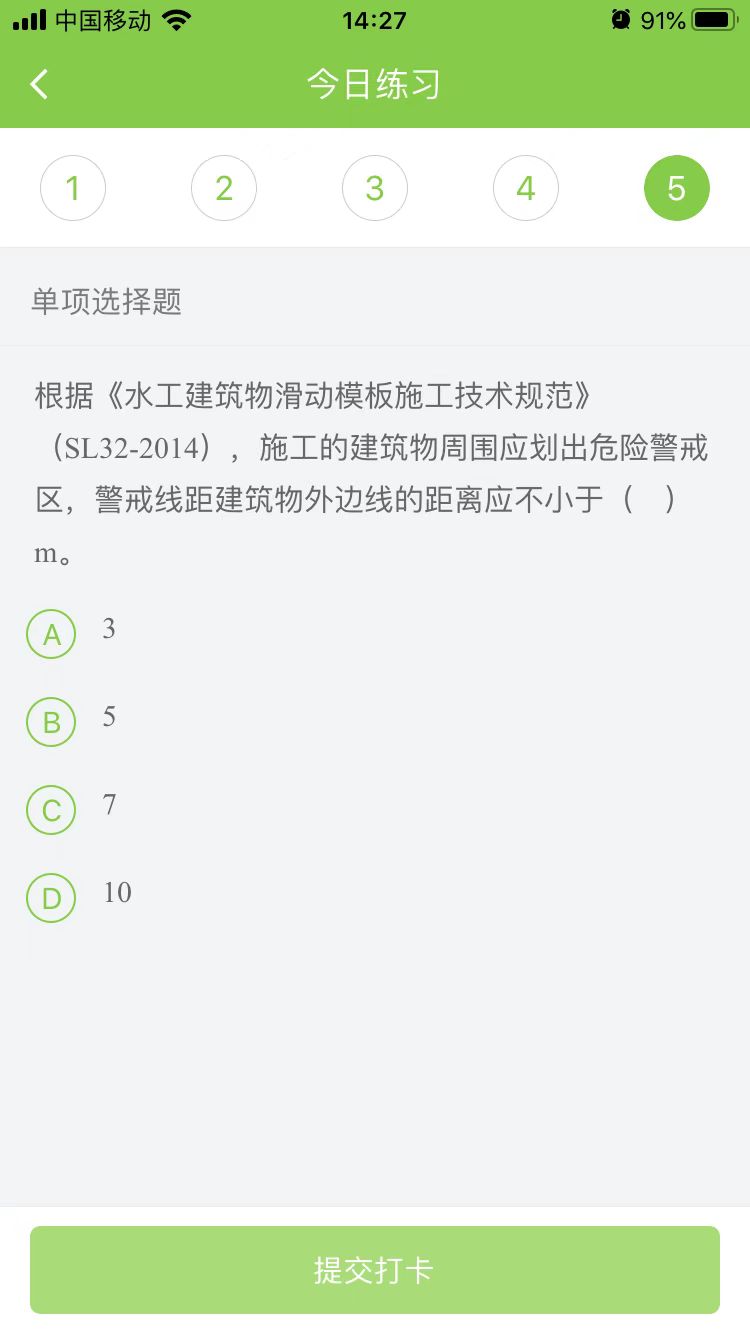This screenshot has height=1334, width=750.
Task: Select question 5 indicator
Action: pyautogui.click(x=677, y=188)
